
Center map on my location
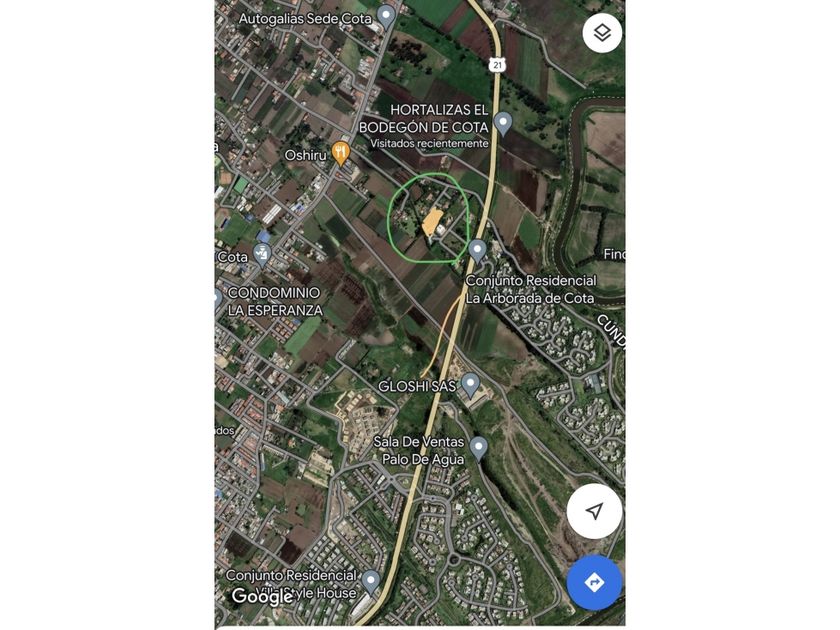tap(594, 511)
